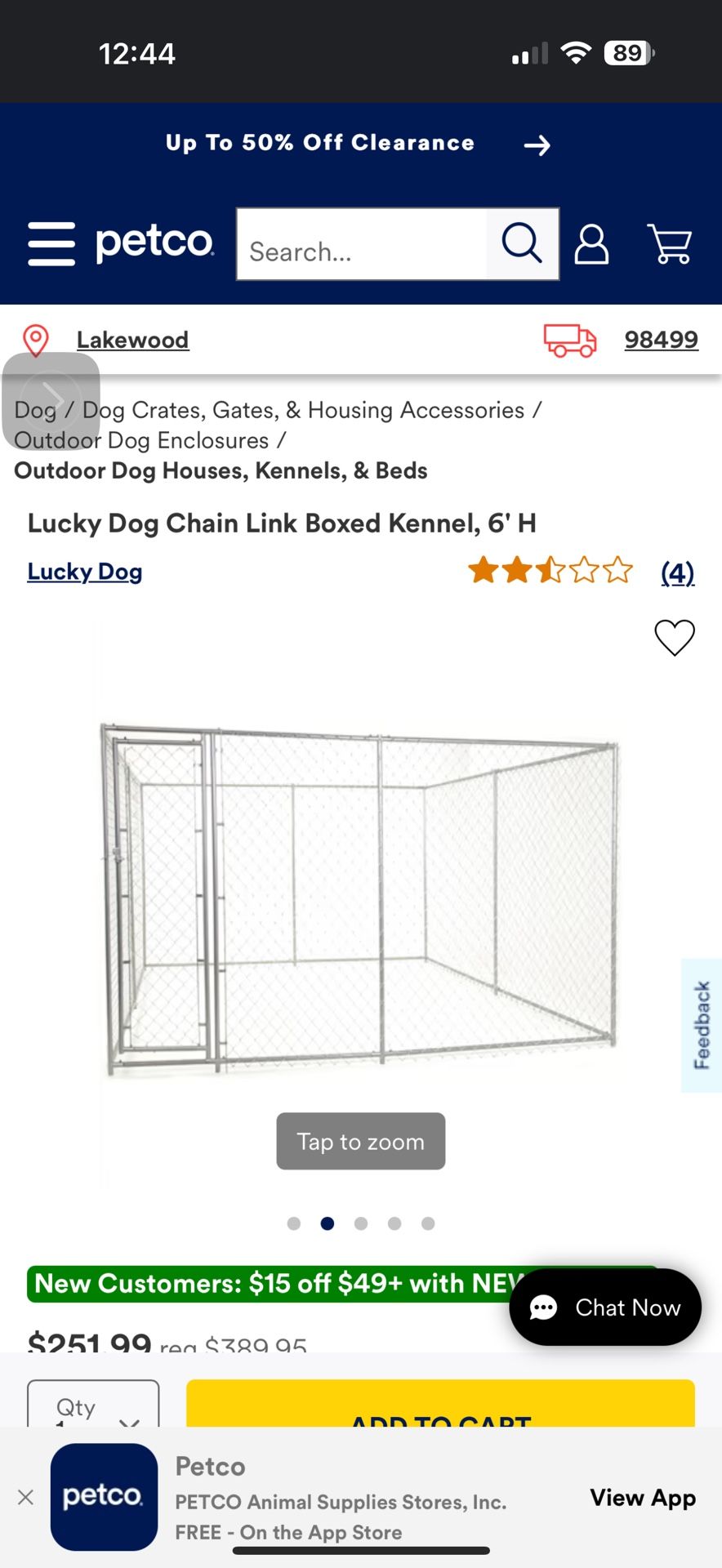Change the Lakewood store location

tap(132, 340)
